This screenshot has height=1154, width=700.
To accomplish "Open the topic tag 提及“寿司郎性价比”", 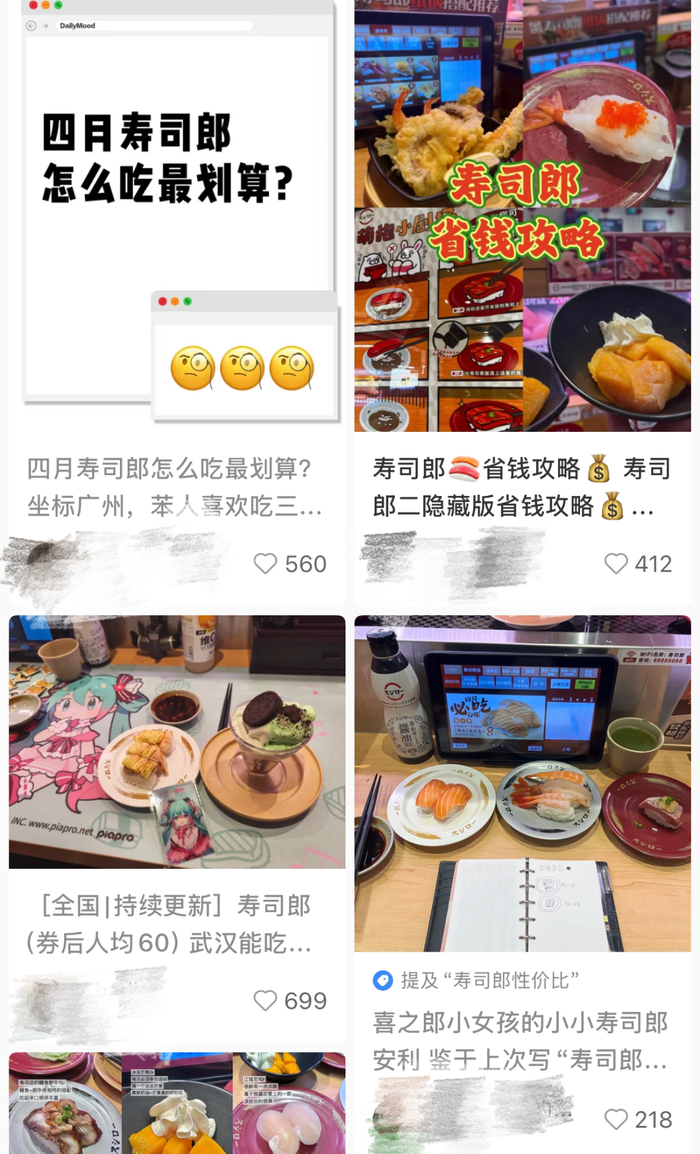I will 477,980.
